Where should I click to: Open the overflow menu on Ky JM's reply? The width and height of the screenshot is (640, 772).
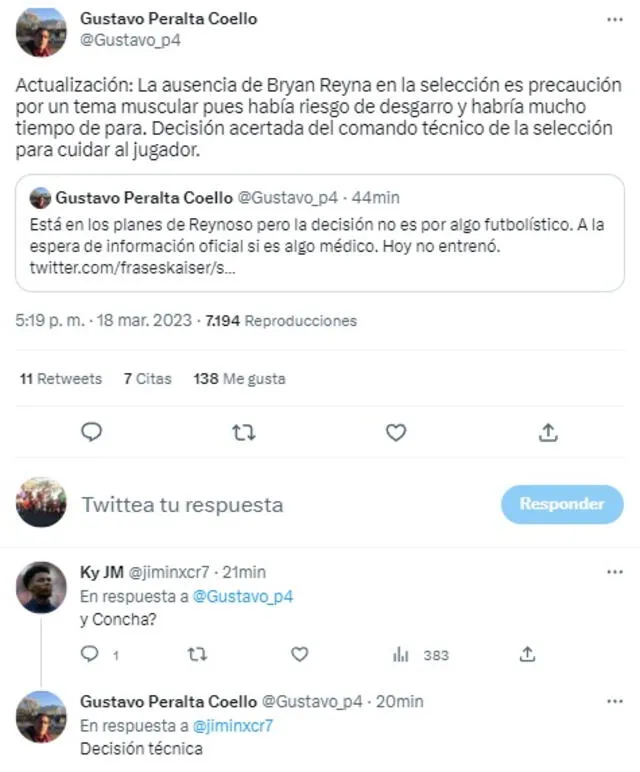[613, 573]
